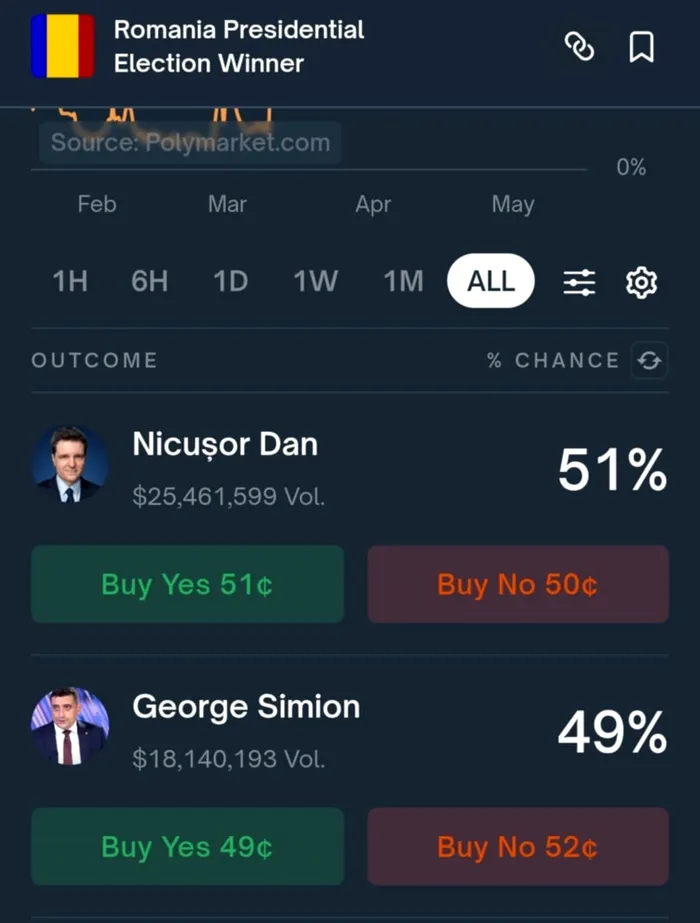This screenshot has height=923, width=700.
Task: Open chart filter sliders
Action: (579, 283)
